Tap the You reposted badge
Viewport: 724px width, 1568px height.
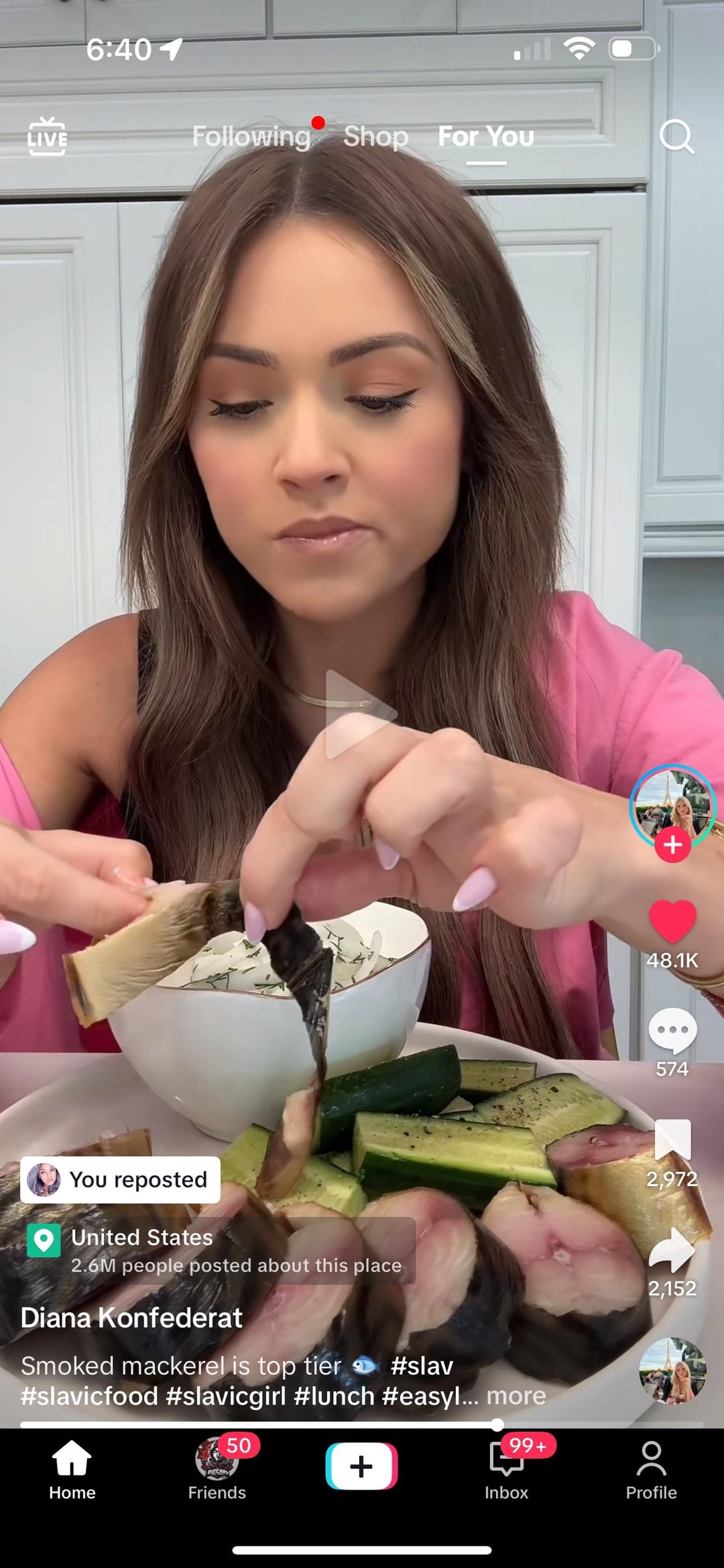click(121, 1179)
